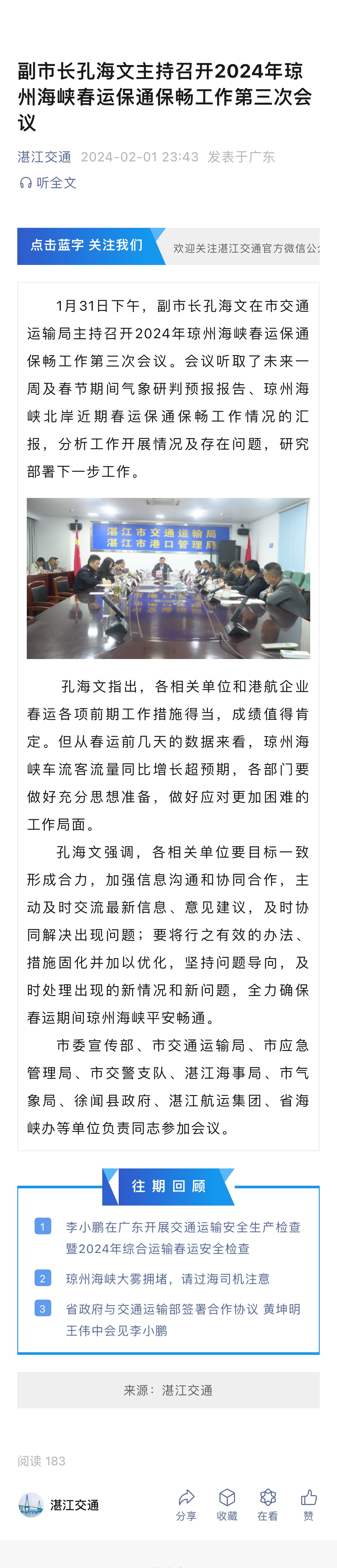The height and width of the screenshot is (1568, 337).
Task: Open 省政府与交通运输部签署合作协议 article
Action: click(183, 1320)
